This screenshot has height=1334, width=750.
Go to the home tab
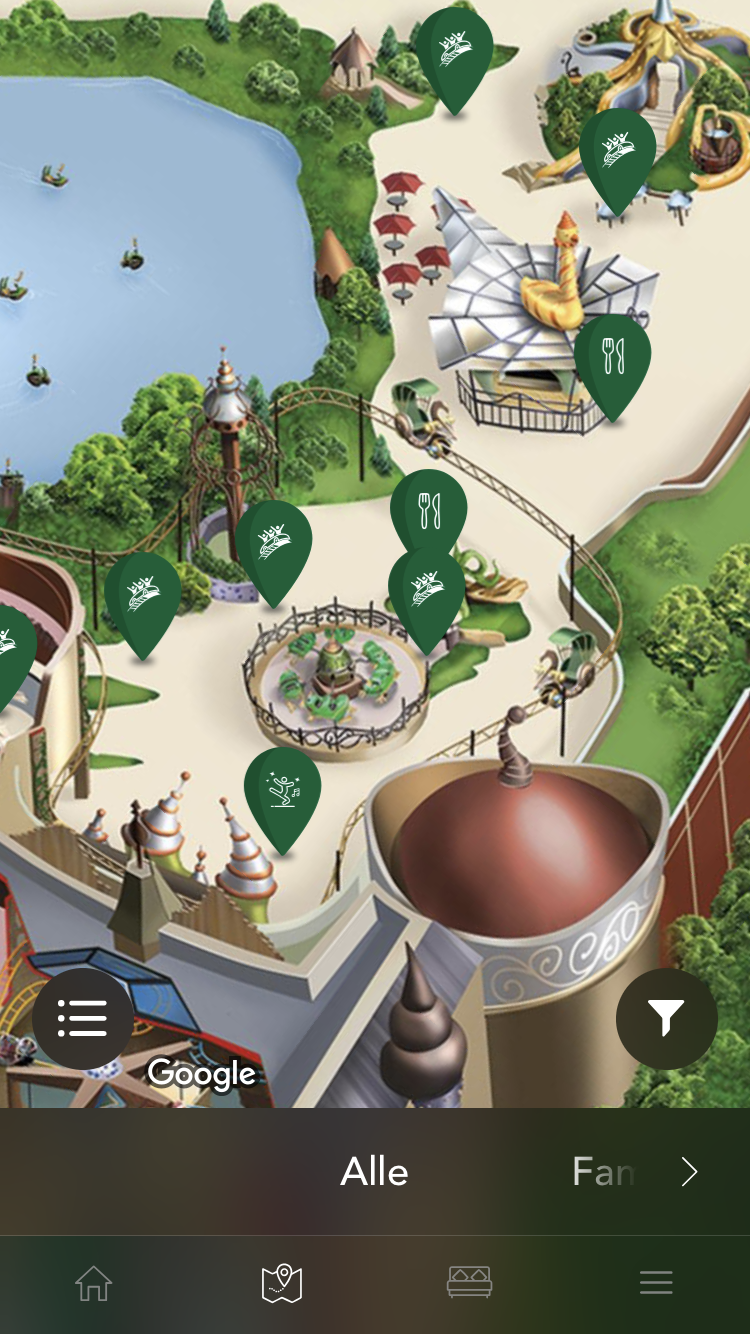(94, 1282)
